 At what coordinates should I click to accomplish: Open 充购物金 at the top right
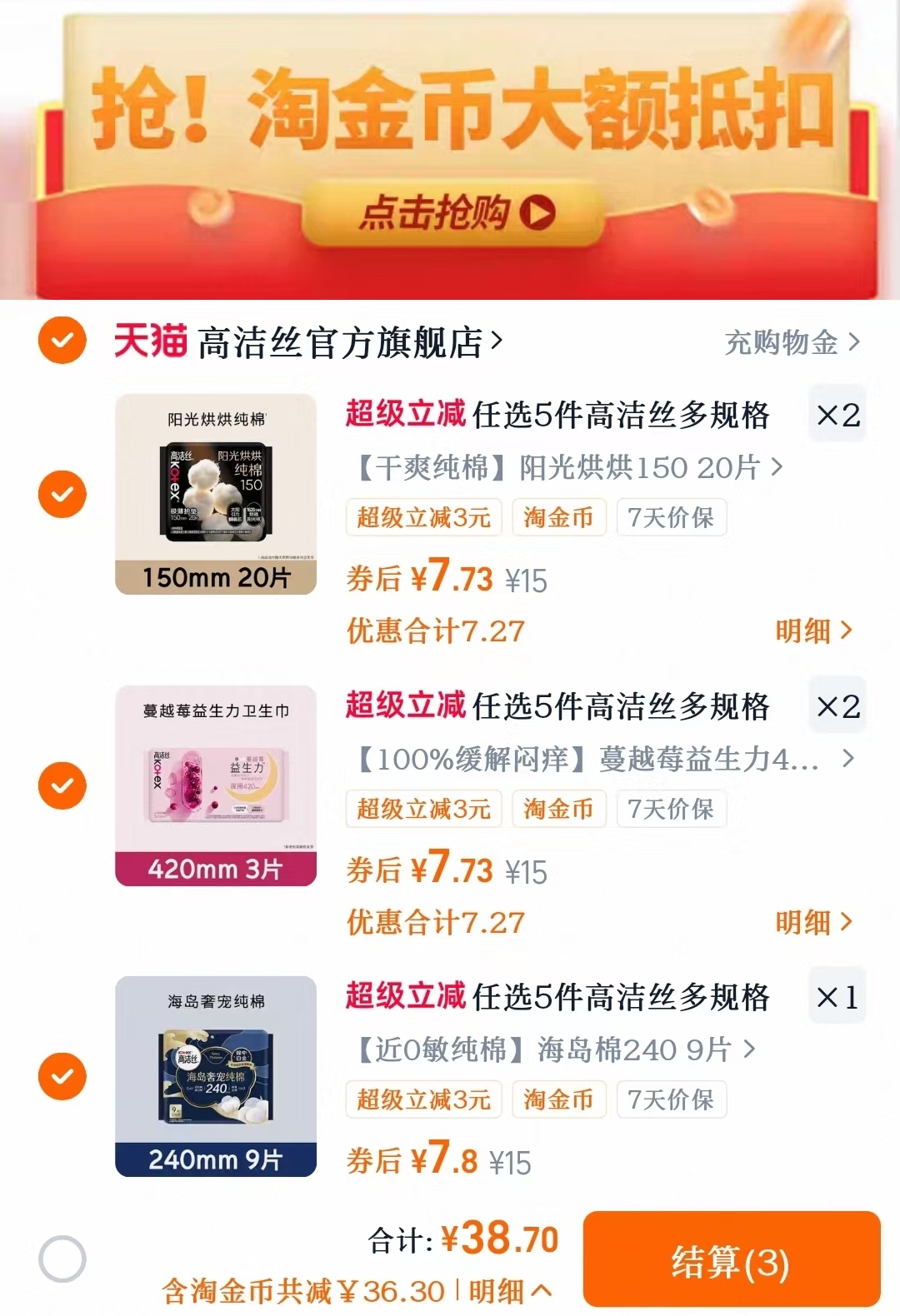(783, 341)
